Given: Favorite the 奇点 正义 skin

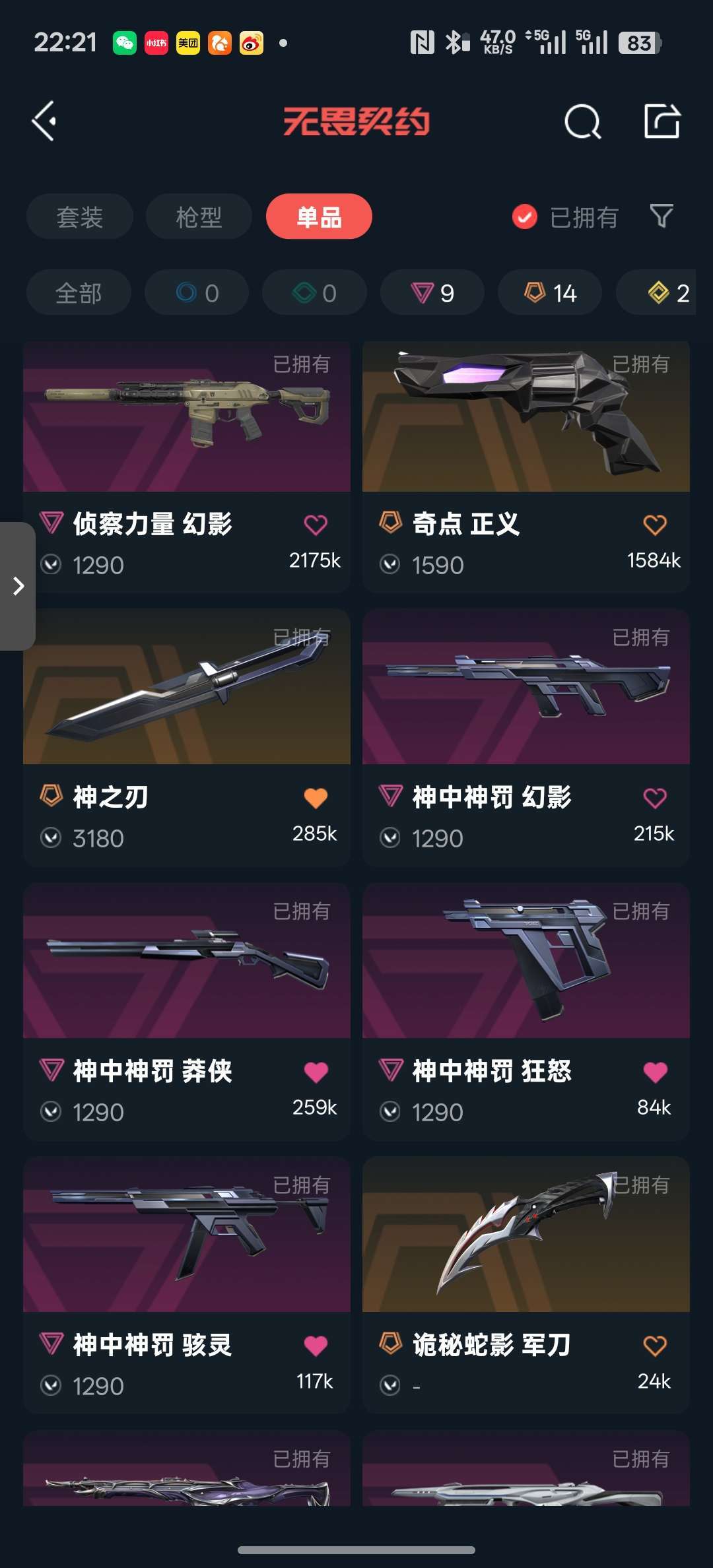Looking at the screenshot, I should [655, 523].
